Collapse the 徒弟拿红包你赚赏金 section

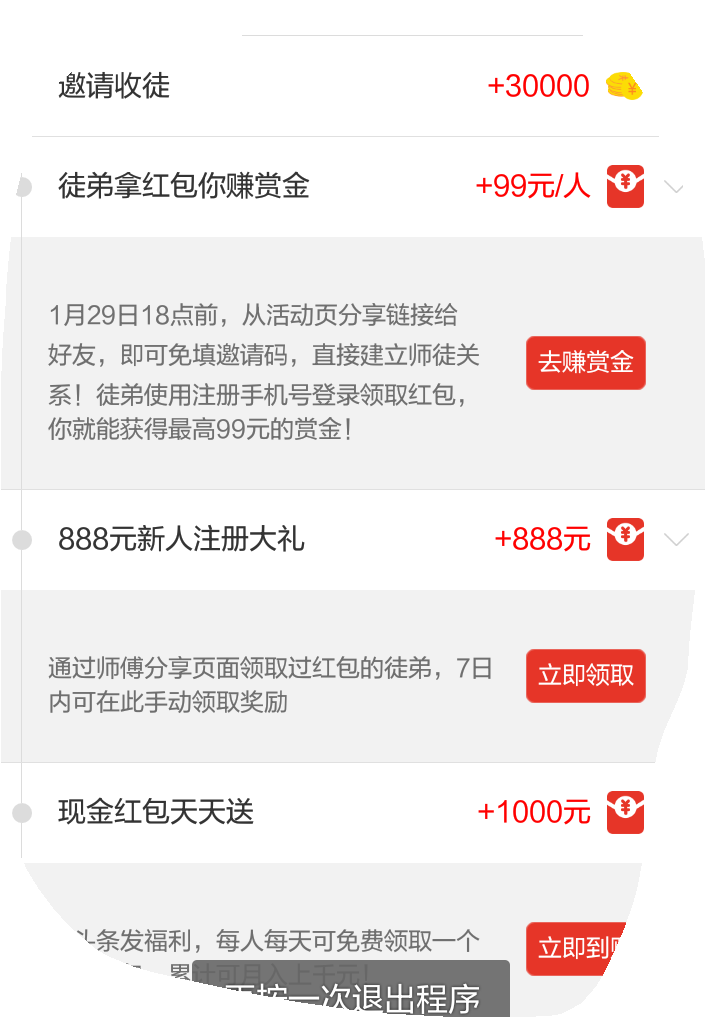pyautogui.click(x=673, y=187)
